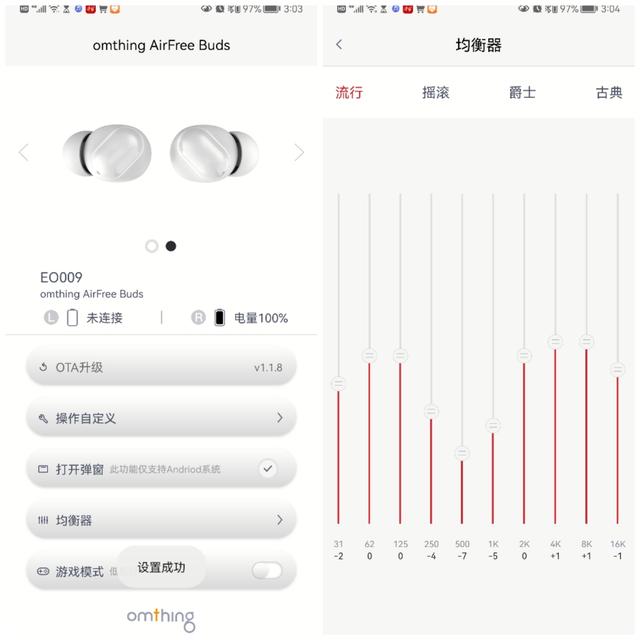Open the 均衡器 settings row
This screenshot has width=640, height=640.
click(x=160, y=520)
